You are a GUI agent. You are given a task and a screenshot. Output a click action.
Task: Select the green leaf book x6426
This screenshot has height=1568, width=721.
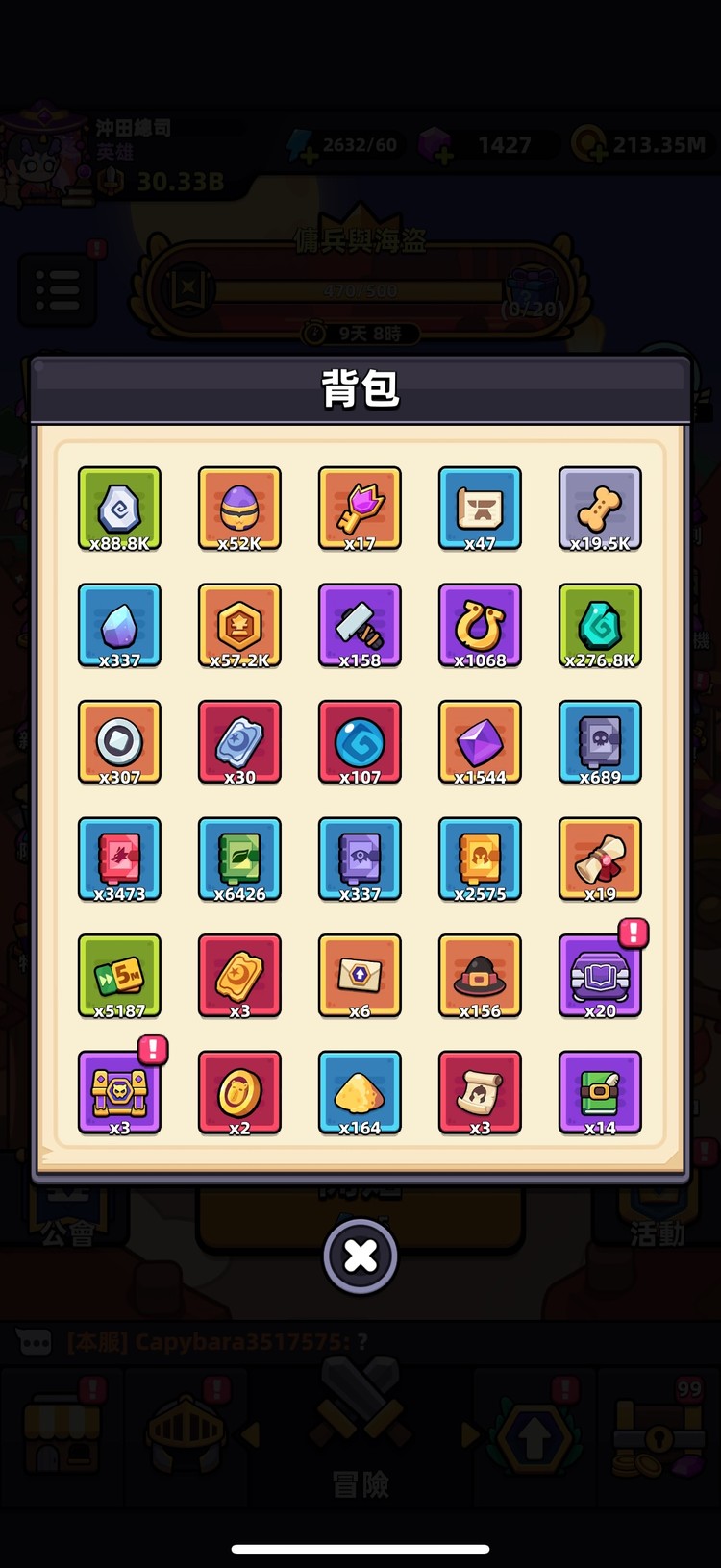239,859
